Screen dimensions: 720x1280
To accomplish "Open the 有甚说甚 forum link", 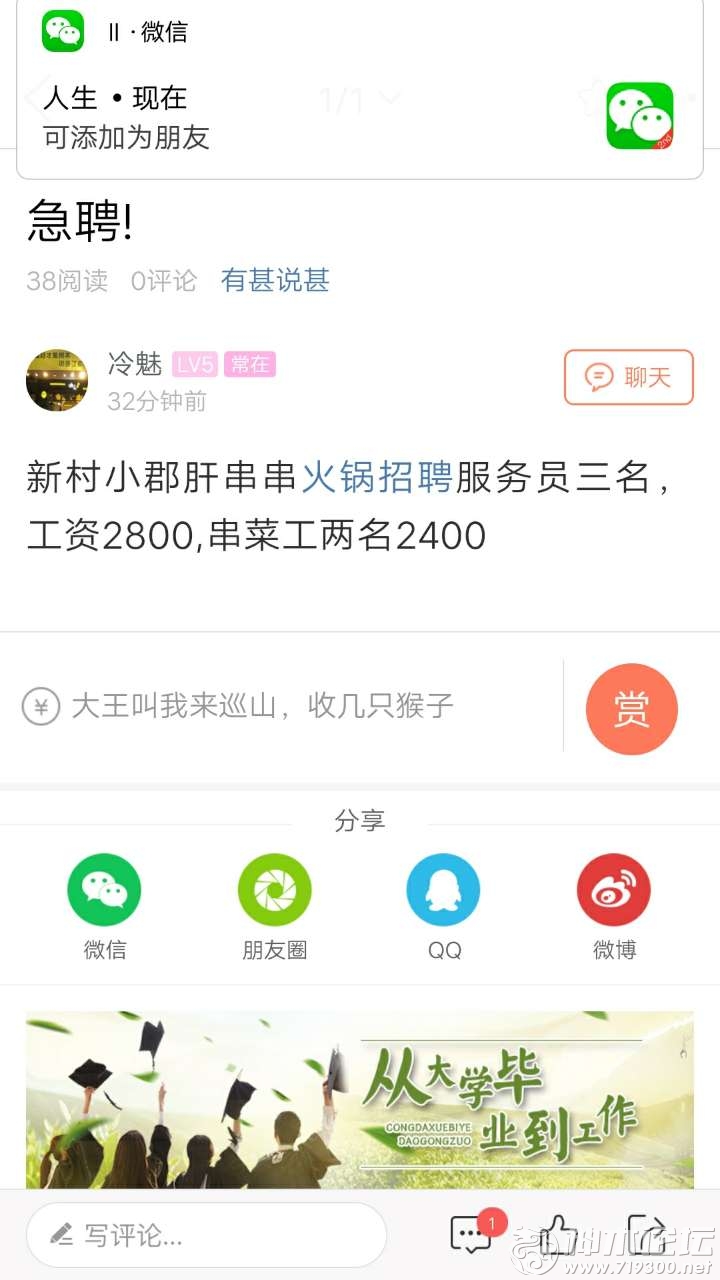I will [x=275, y=281].
